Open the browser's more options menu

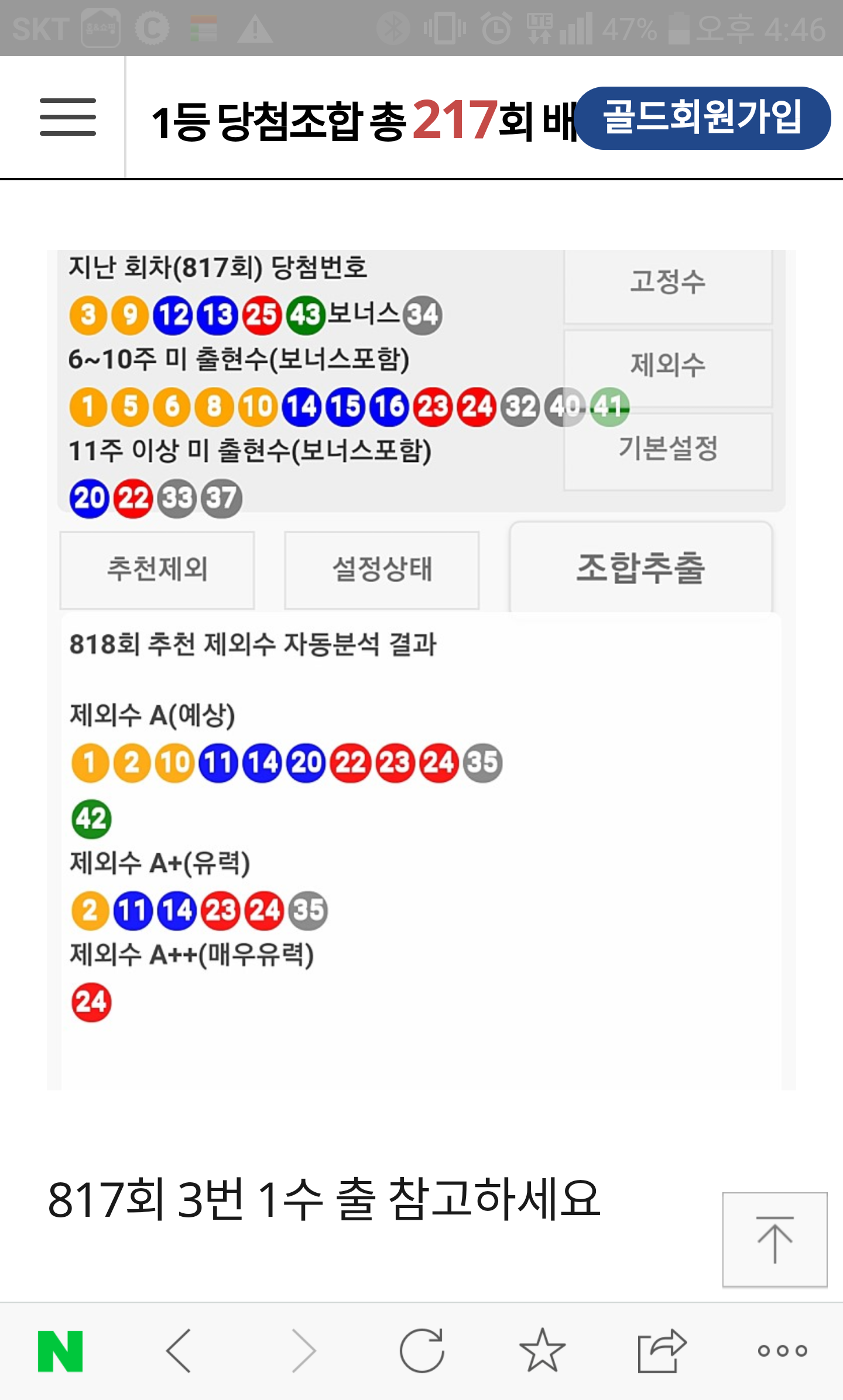782,1351
